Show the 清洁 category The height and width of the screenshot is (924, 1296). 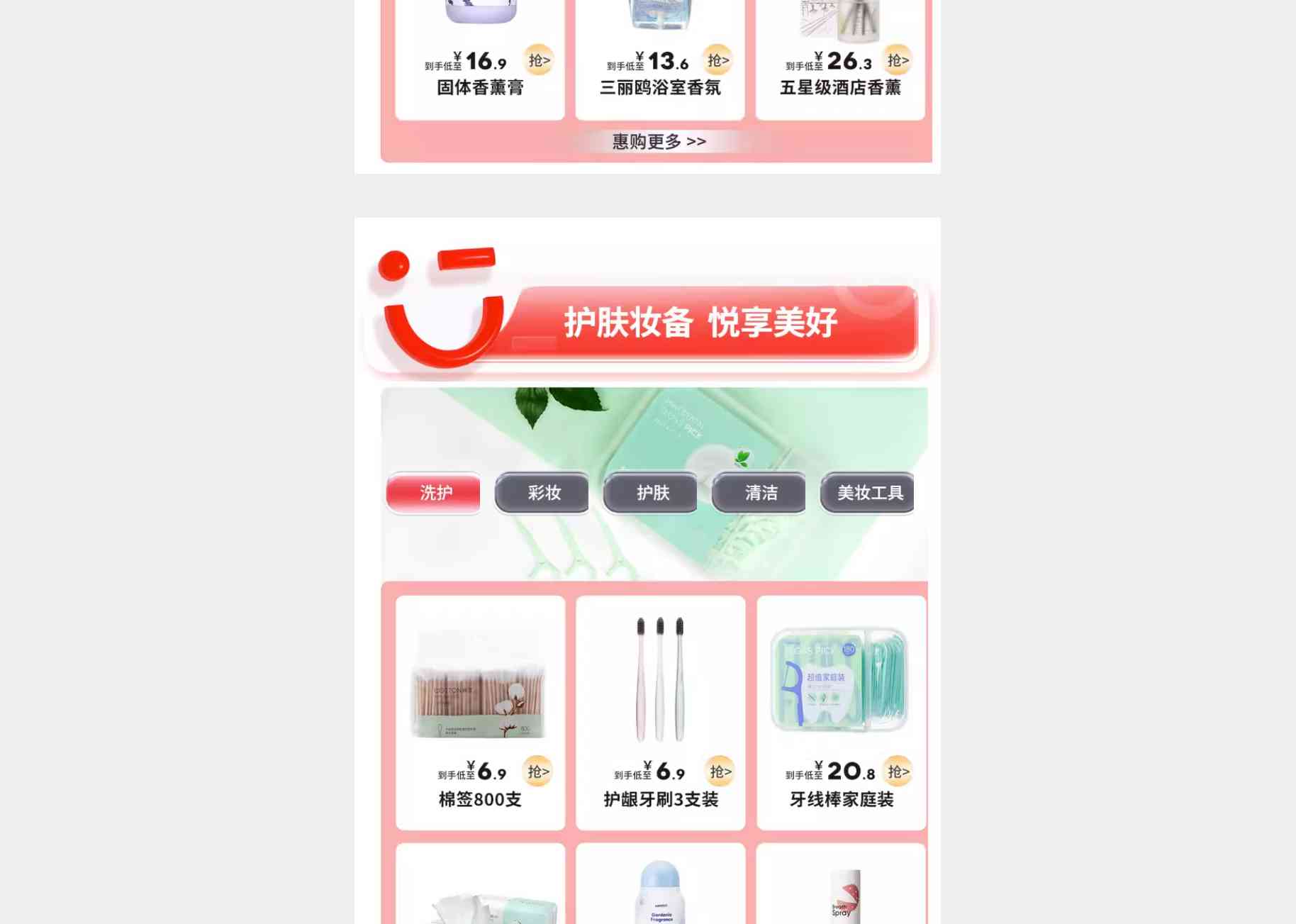pyautogui.click(x=759, y=492)
